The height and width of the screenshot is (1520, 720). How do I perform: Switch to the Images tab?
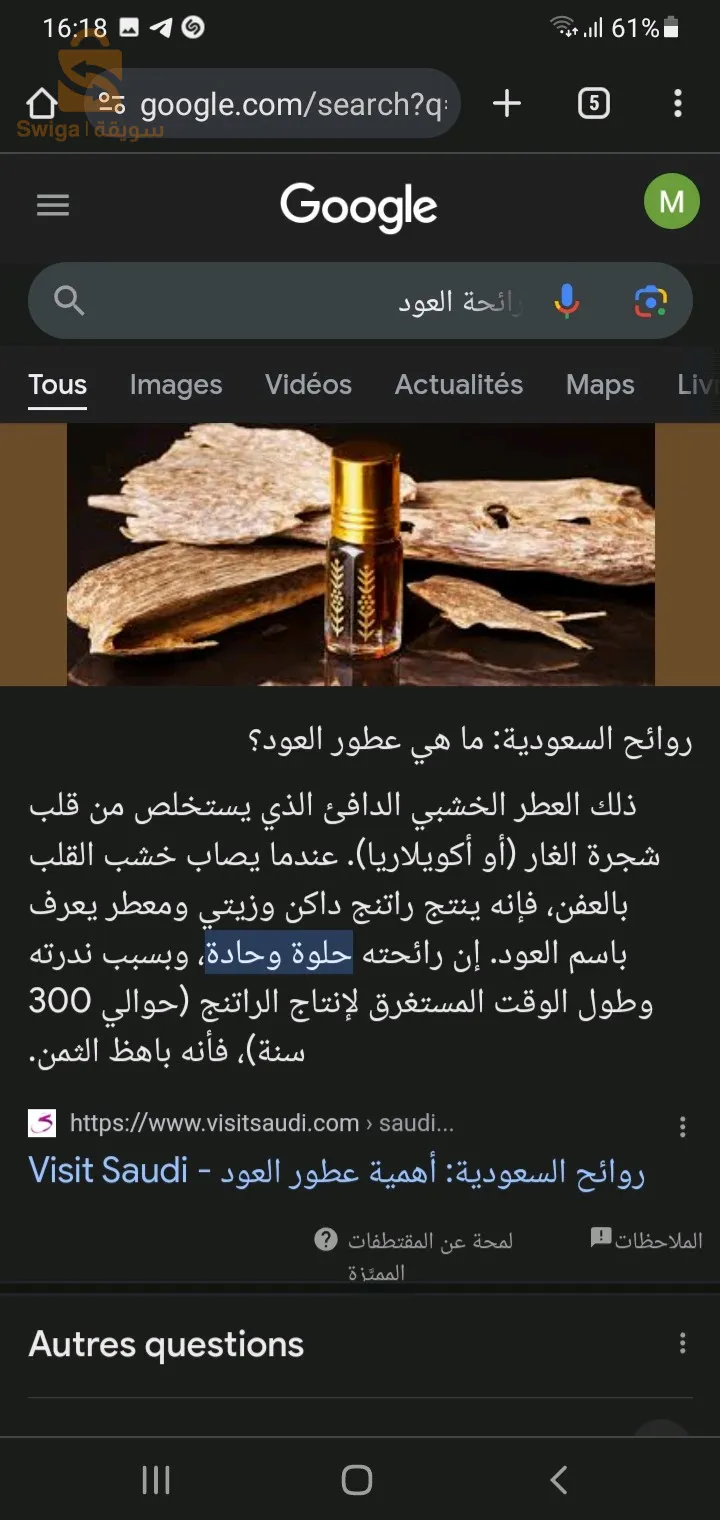pos(176,385)
